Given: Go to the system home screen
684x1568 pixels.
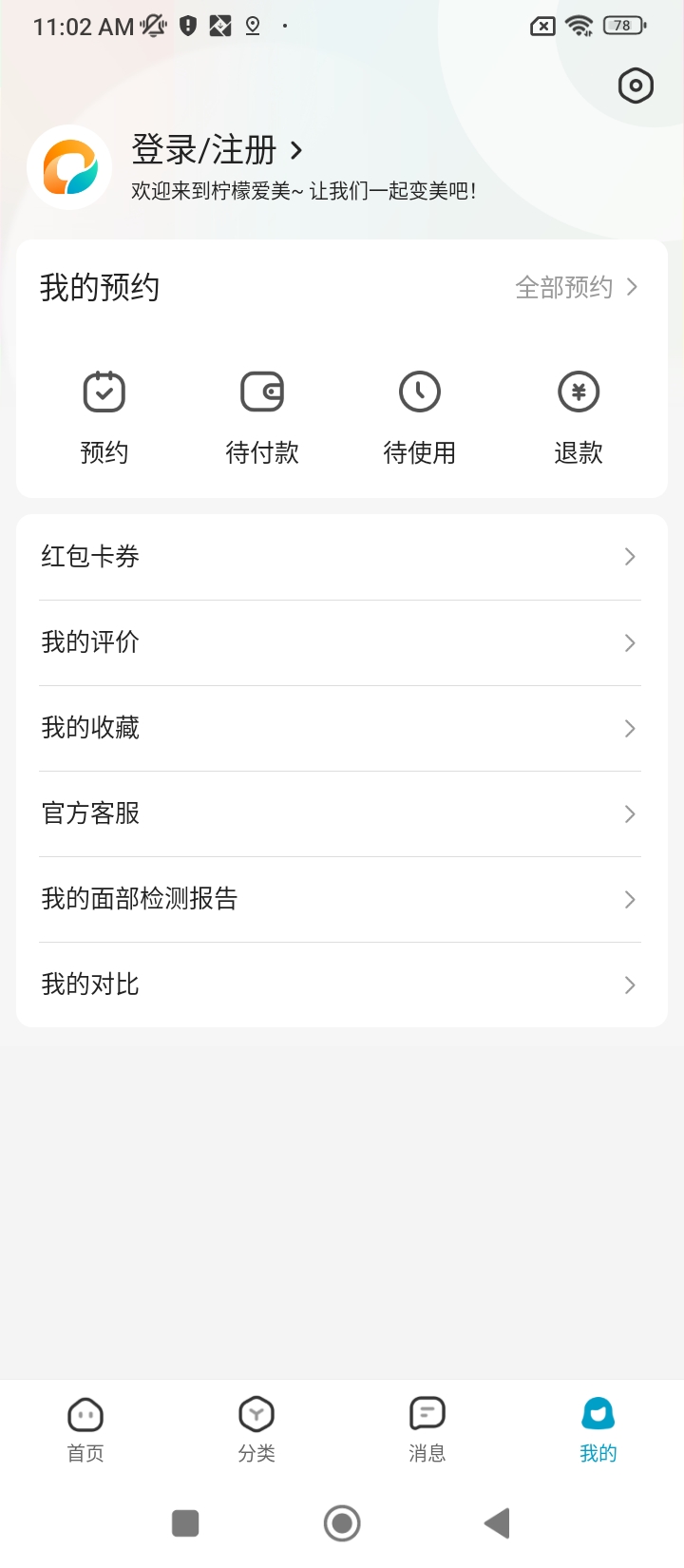Looking at the screenshot, I should [342, 1523].
